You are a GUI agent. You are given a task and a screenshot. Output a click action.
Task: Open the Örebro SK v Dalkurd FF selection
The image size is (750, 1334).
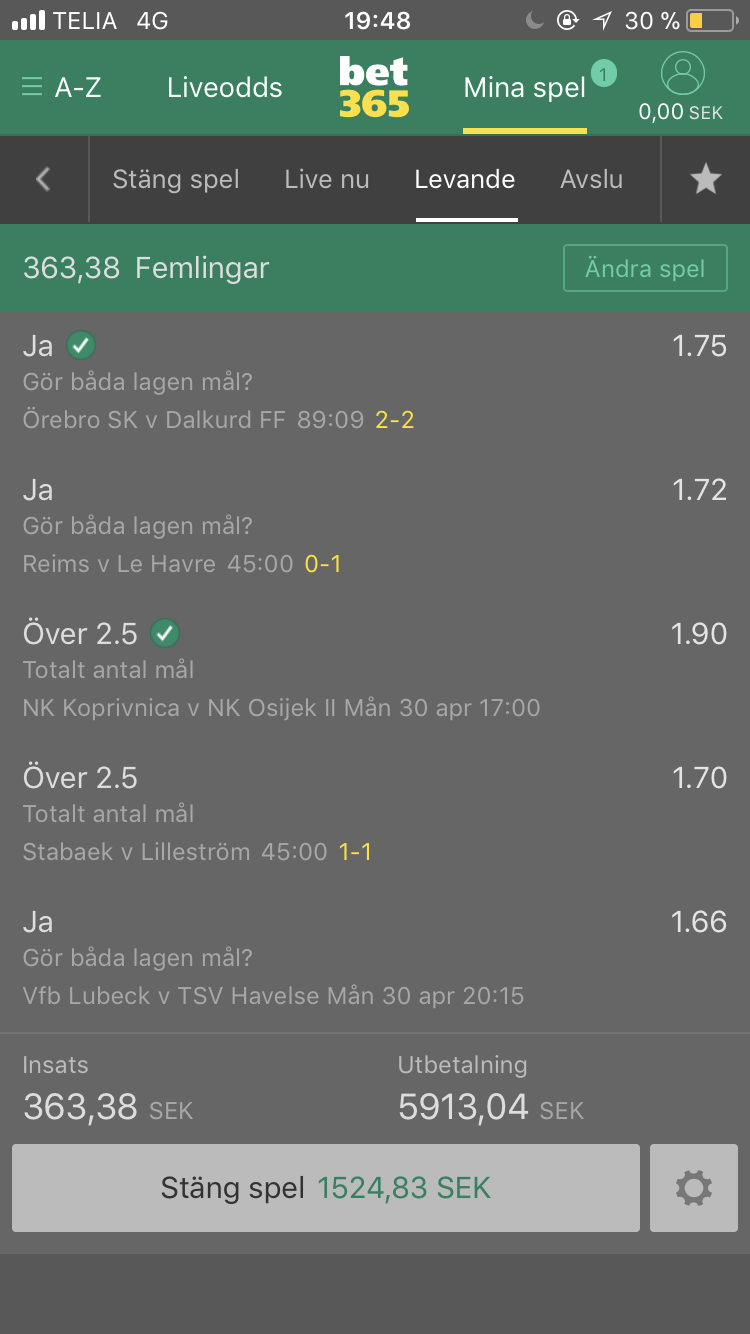[375, 383]
